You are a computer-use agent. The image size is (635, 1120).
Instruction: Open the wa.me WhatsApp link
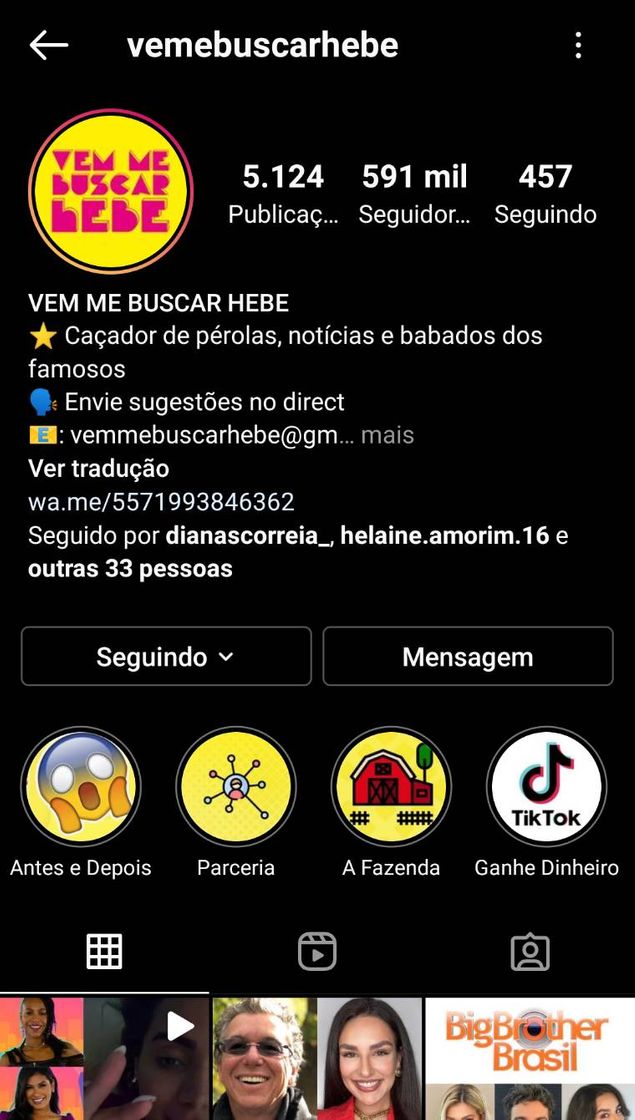coord(161,502)
